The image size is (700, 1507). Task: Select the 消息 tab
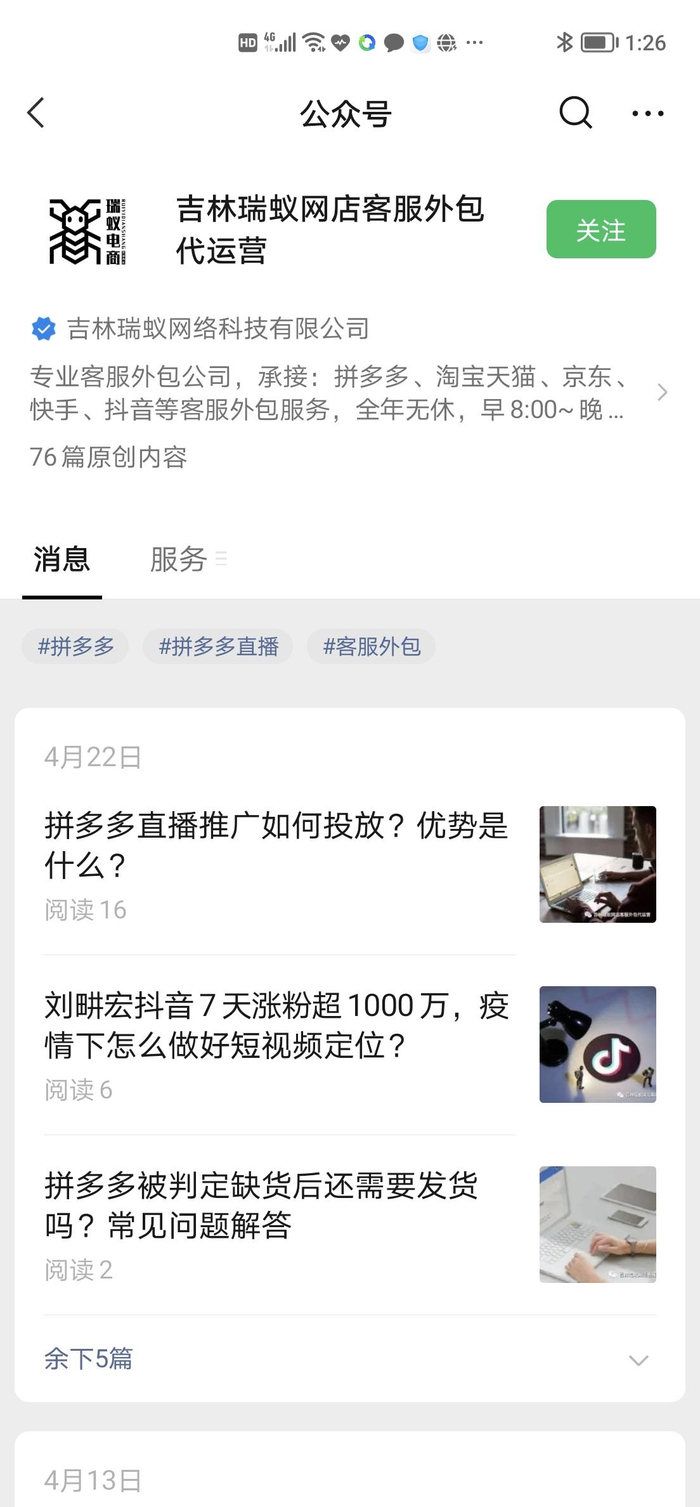[x=62, y=559]
